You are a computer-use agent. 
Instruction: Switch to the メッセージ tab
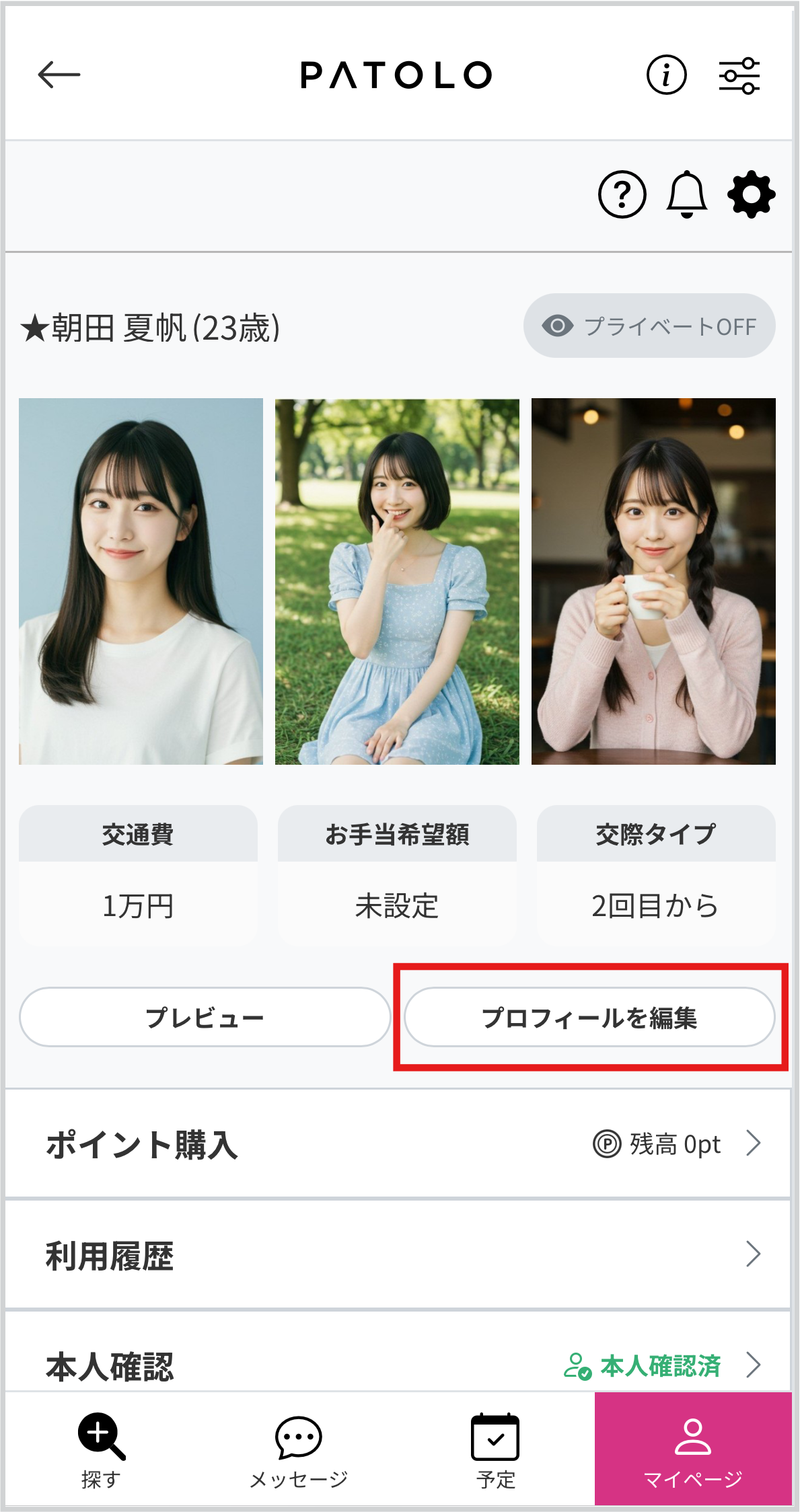tap(298, 1449)
